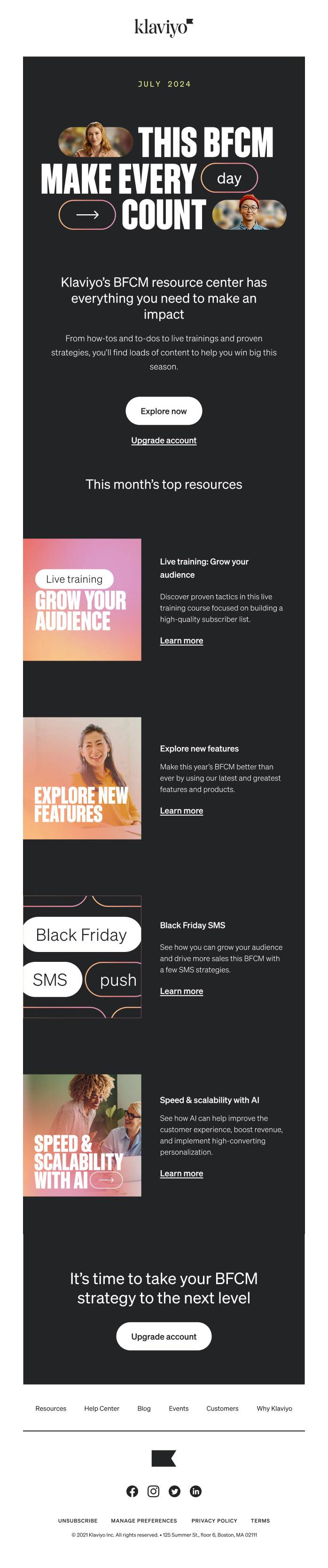Open Klaviyo's Facebook page

[x=132, y=1490]
